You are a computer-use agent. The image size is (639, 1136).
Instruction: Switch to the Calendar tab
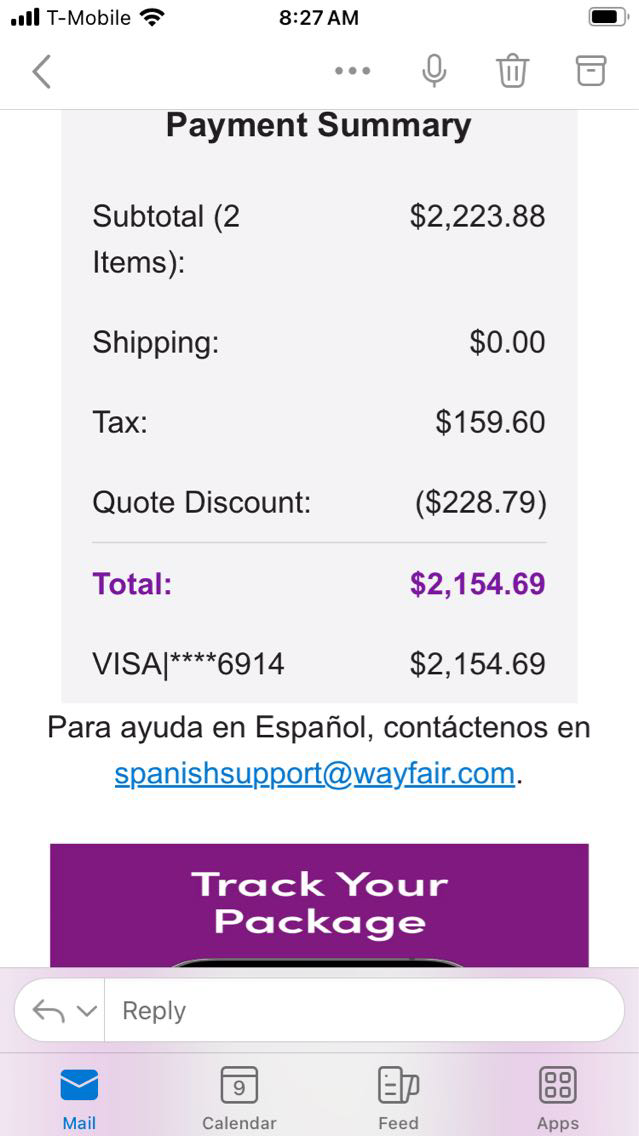click(239, 1096)
